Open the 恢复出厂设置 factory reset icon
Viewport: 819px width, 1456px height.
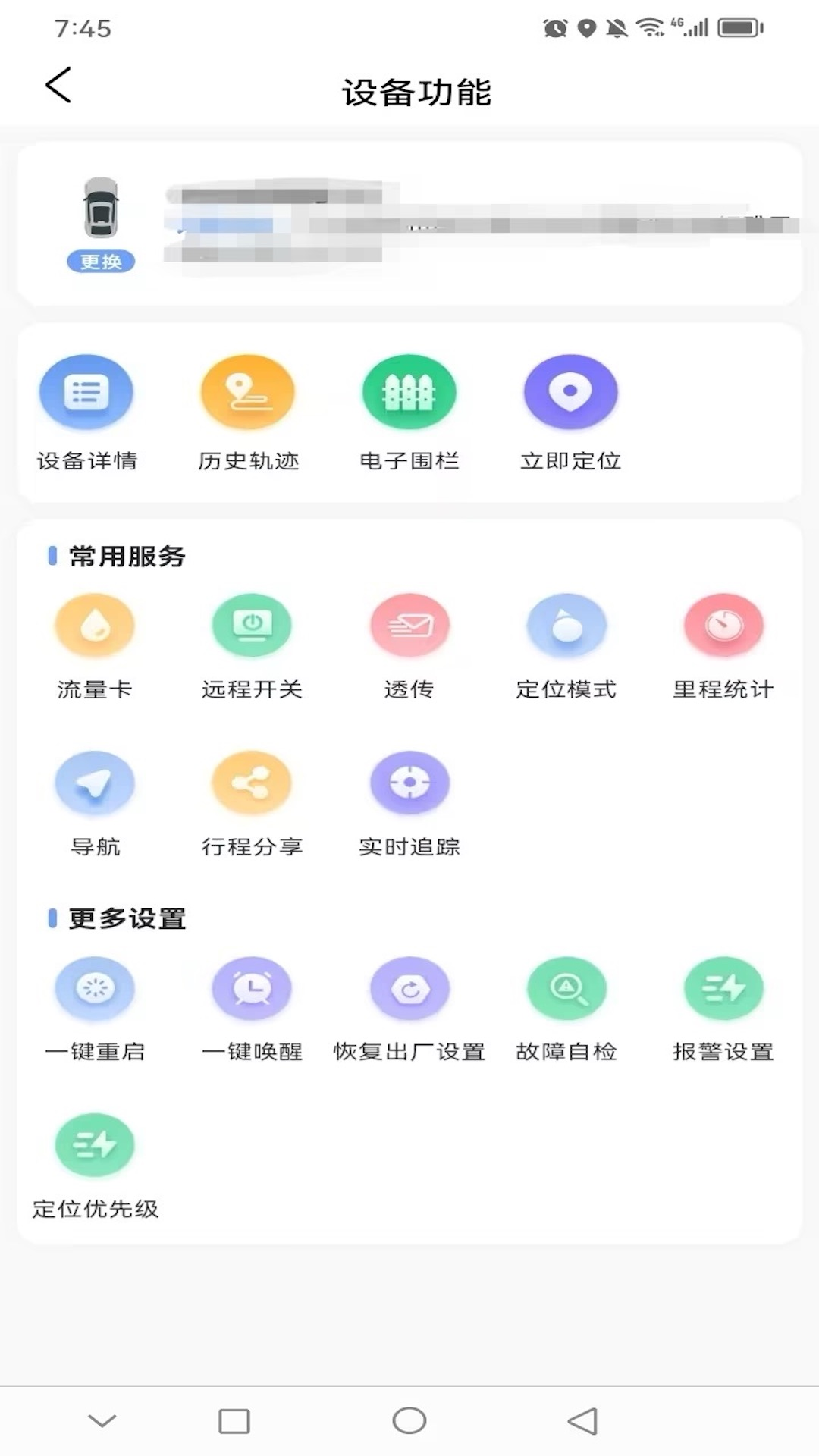[409, 988]
